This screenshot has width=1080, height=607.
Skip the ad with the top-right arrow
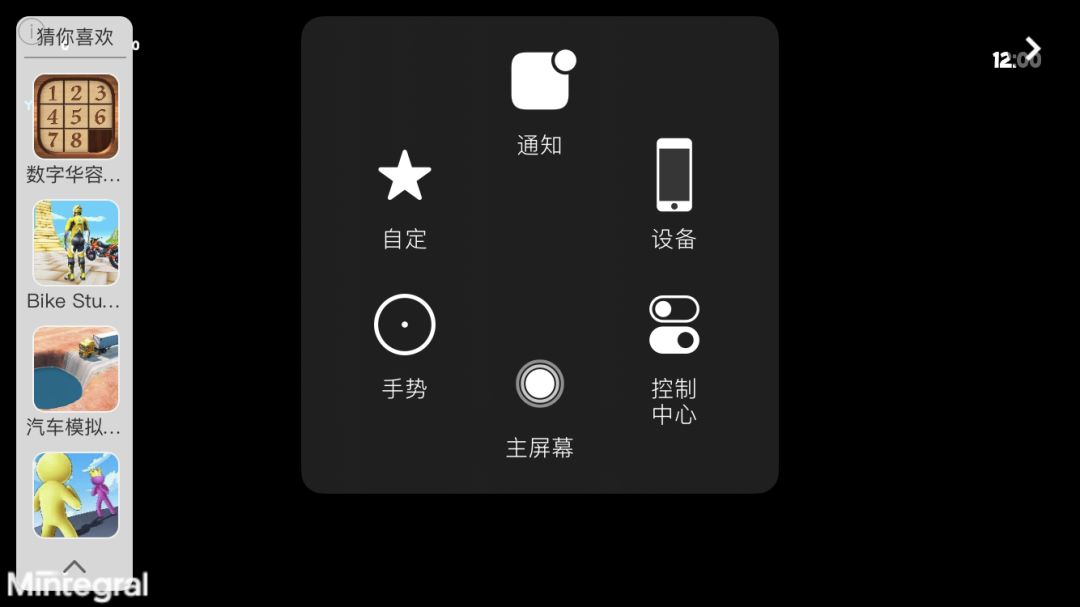(x=1033, y=47)
